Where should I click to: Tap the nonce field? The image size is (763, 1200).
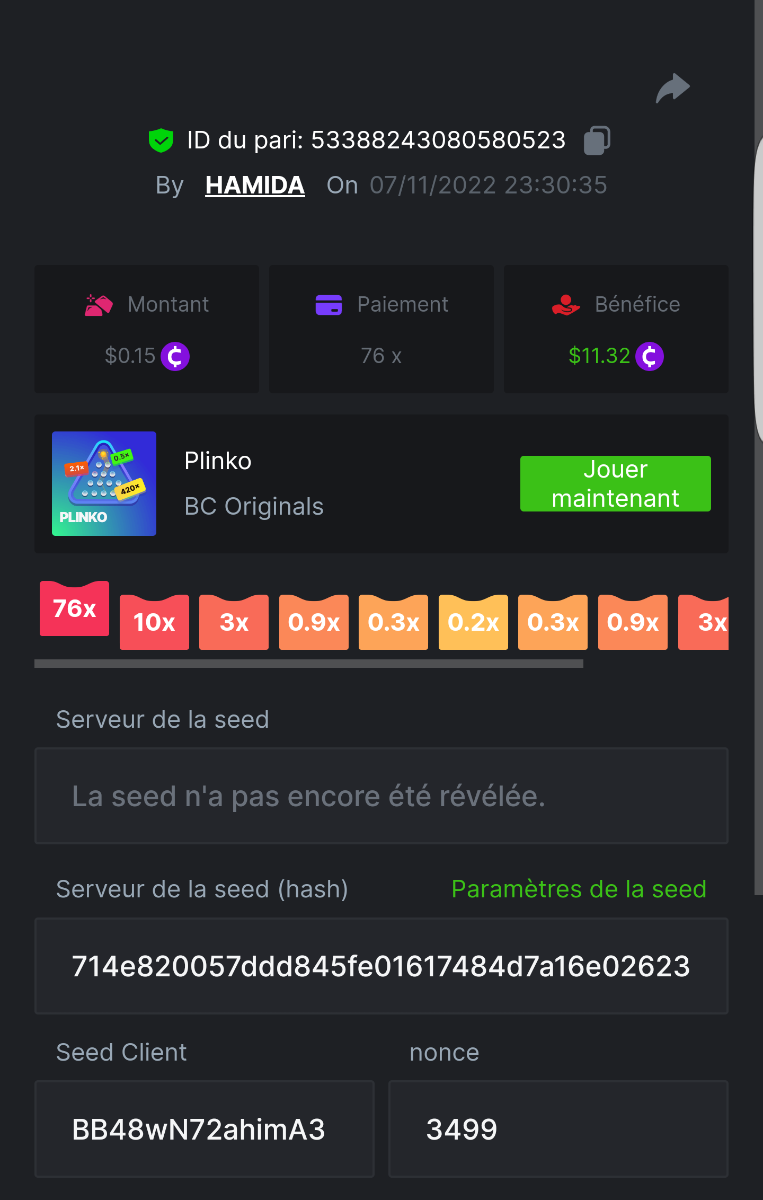click(558, 1129)
